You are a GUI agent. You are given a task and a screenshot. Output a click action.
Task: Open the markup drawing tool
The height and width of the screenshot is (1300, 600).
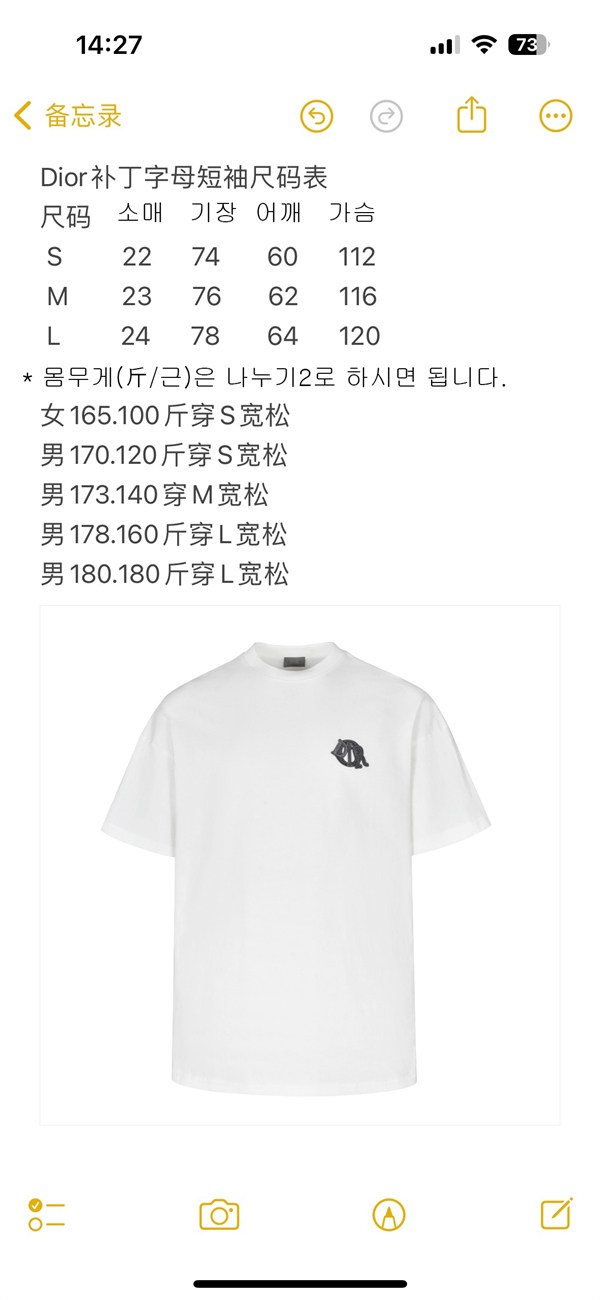388,1214
